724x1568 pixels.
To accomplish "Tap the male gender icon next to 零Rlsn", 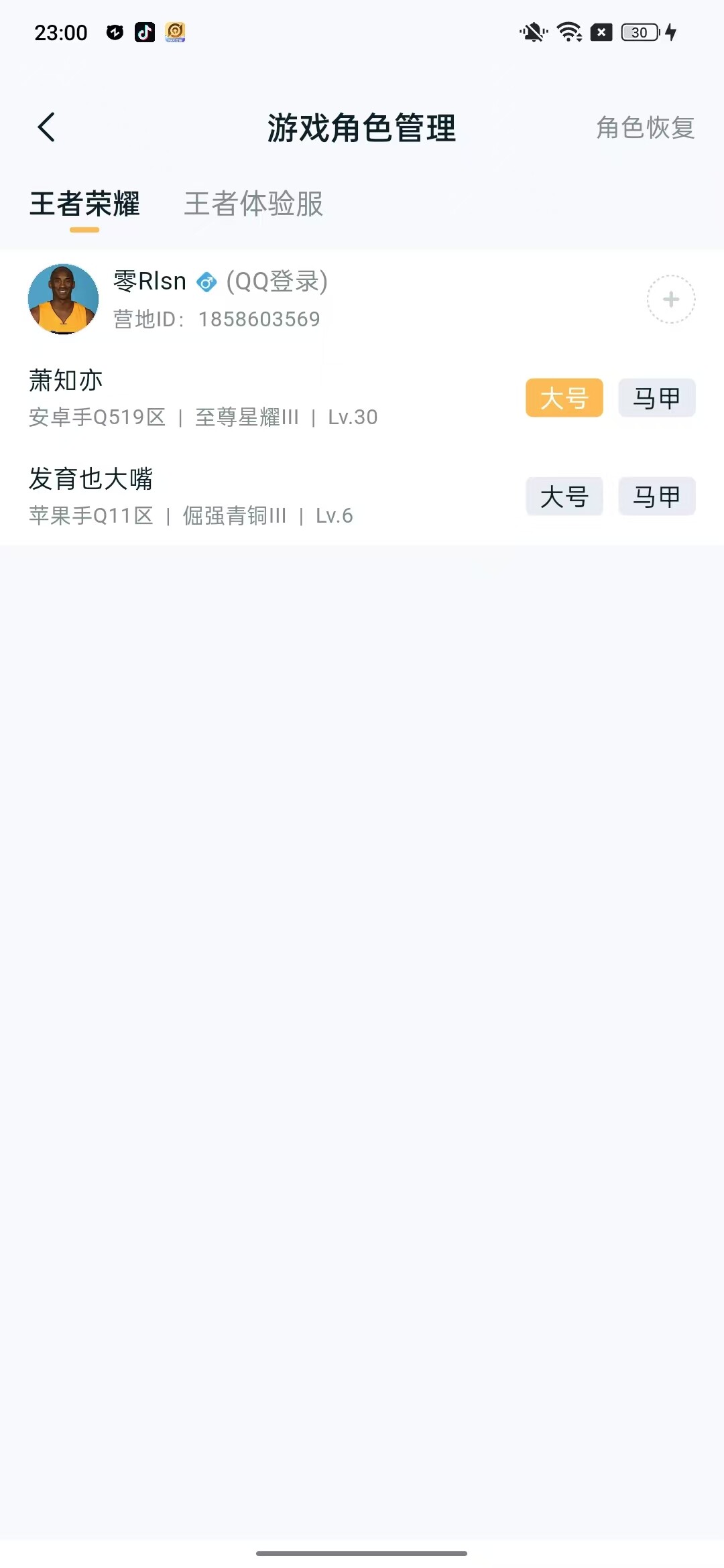I will click(207, 282).
